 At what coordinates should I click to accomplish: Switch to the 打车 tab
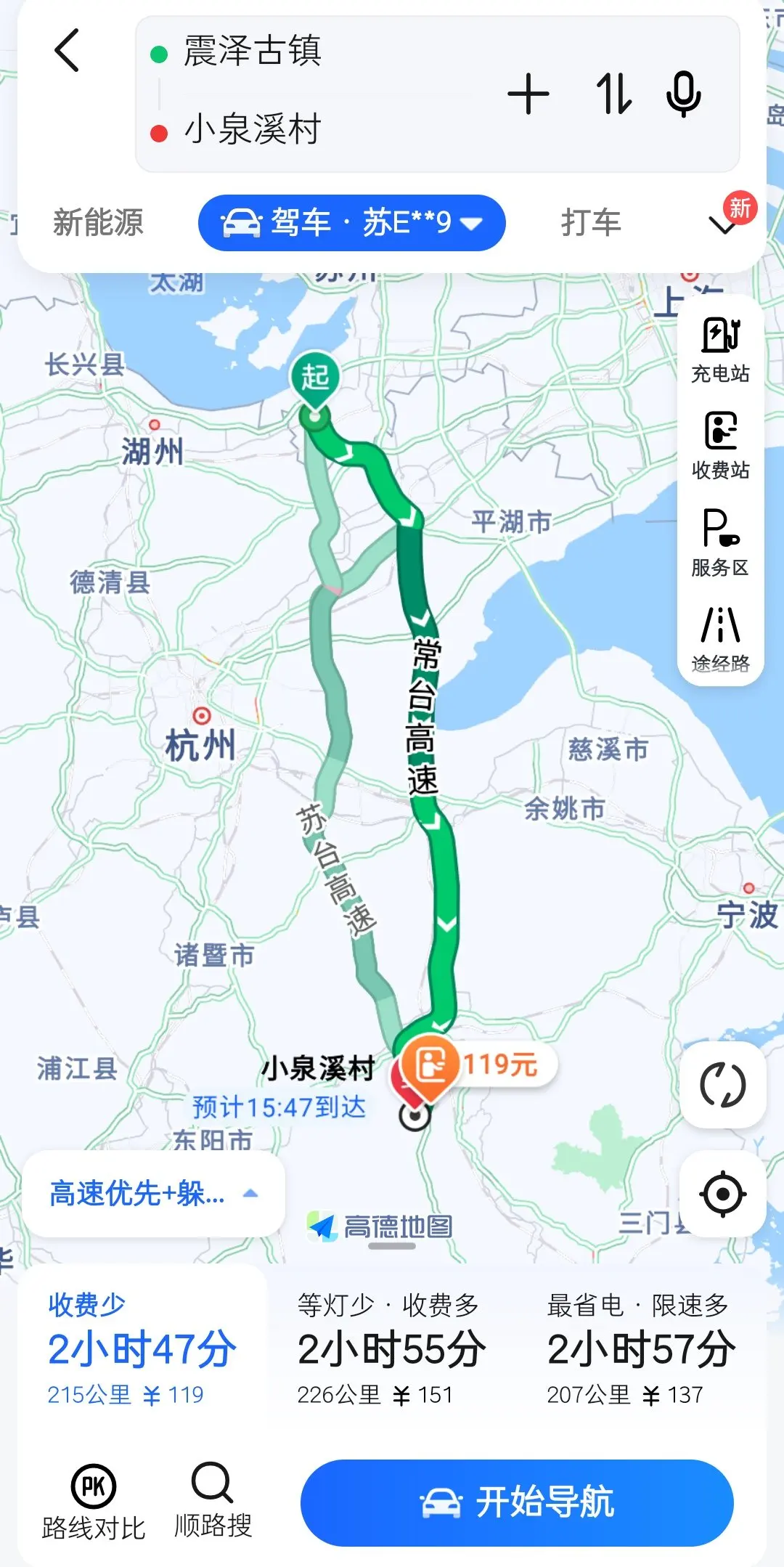pyautogui.click(x=591, y=222)
